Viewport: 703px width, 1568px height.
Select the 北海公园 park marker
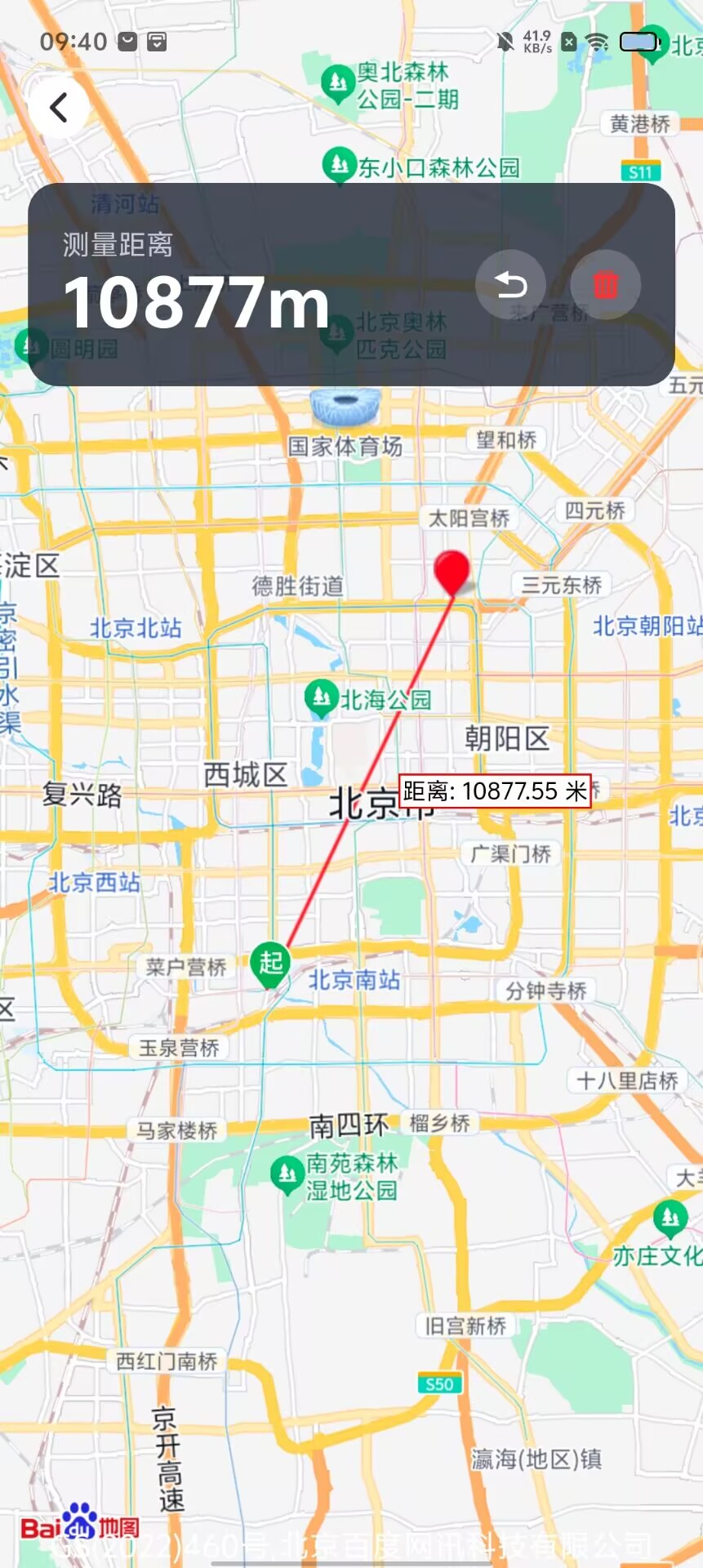(x=321, y=697)
